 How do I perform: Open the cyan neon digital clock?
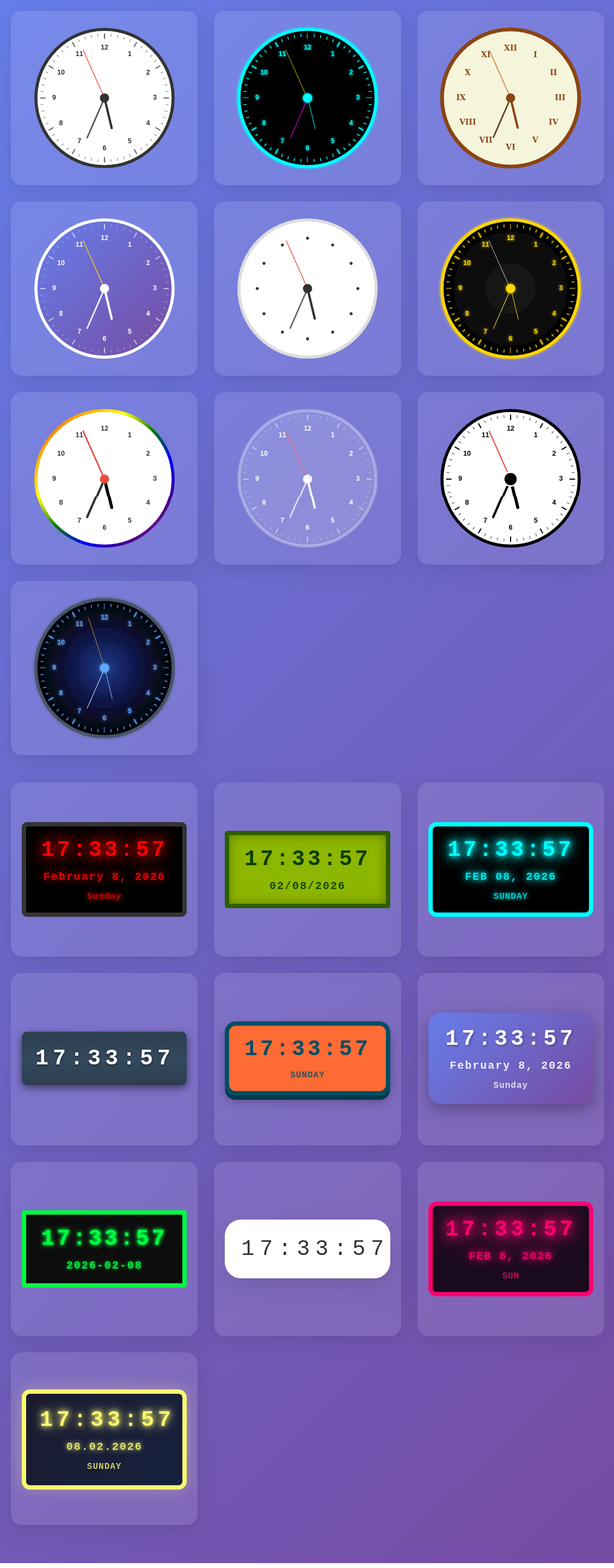coord(510,869)
